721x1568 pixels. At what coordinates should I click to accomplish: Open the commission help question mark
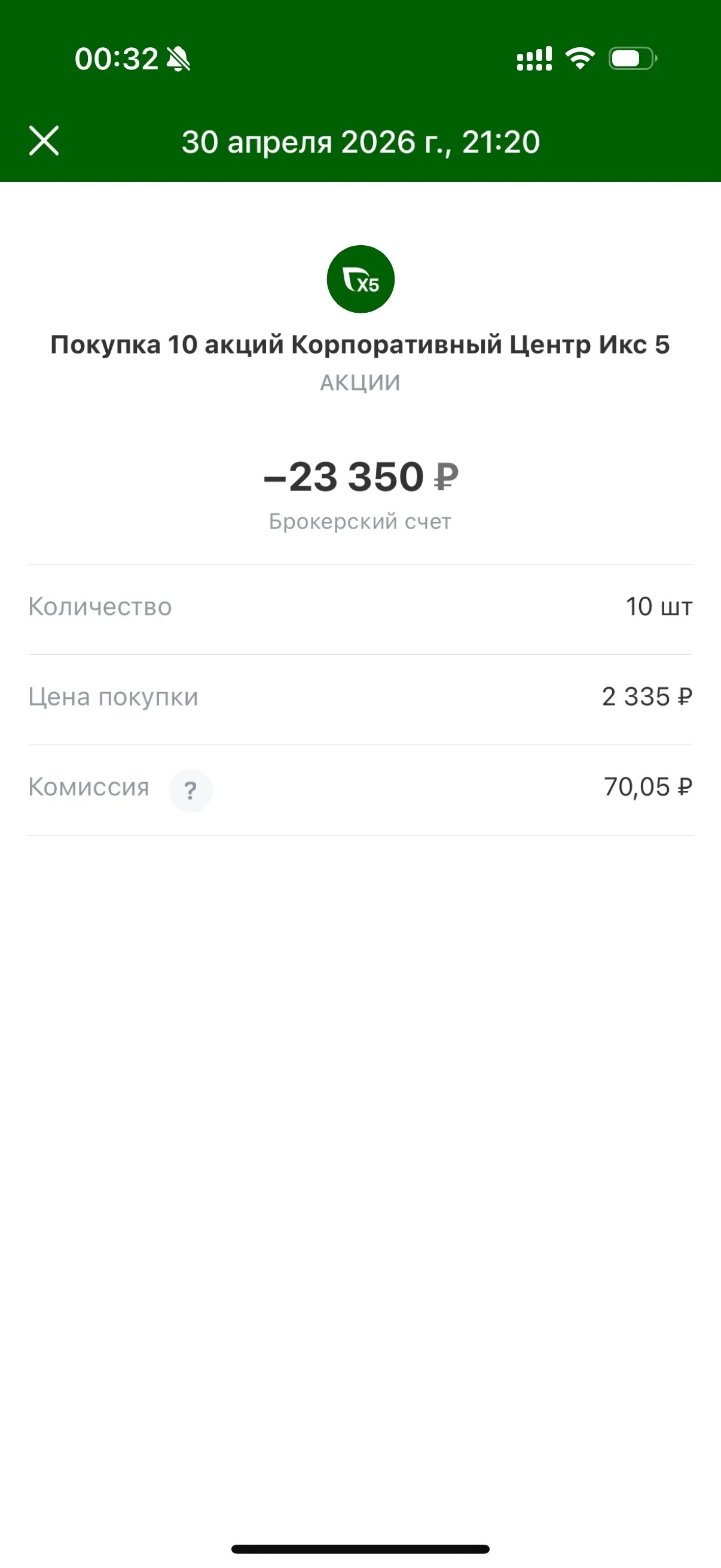point(191,790)
